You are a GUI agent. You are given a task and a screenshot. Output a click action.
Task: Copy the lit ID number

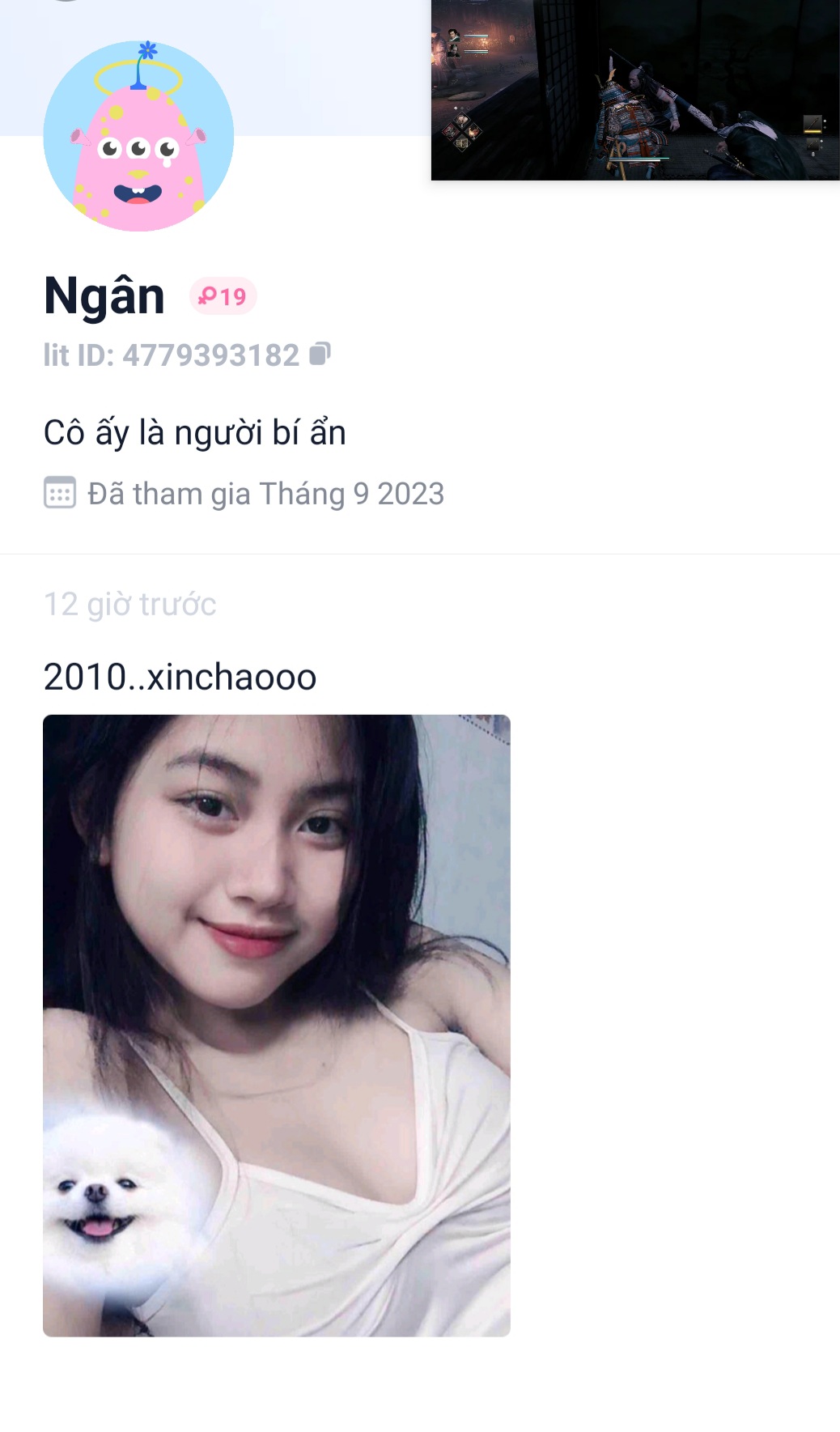coord(320,355)
